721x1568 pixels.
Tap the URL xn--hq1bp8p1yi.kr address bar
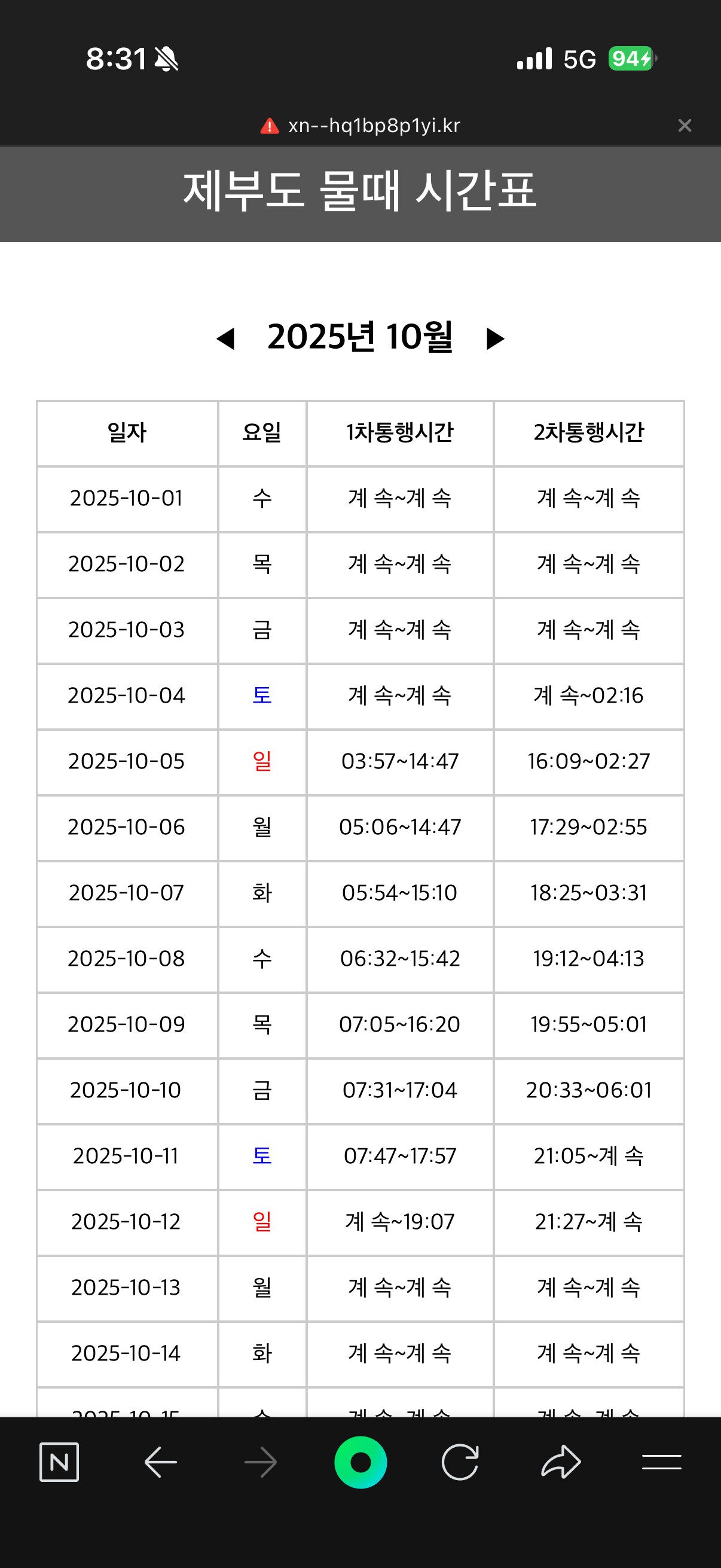coord(360,126)
